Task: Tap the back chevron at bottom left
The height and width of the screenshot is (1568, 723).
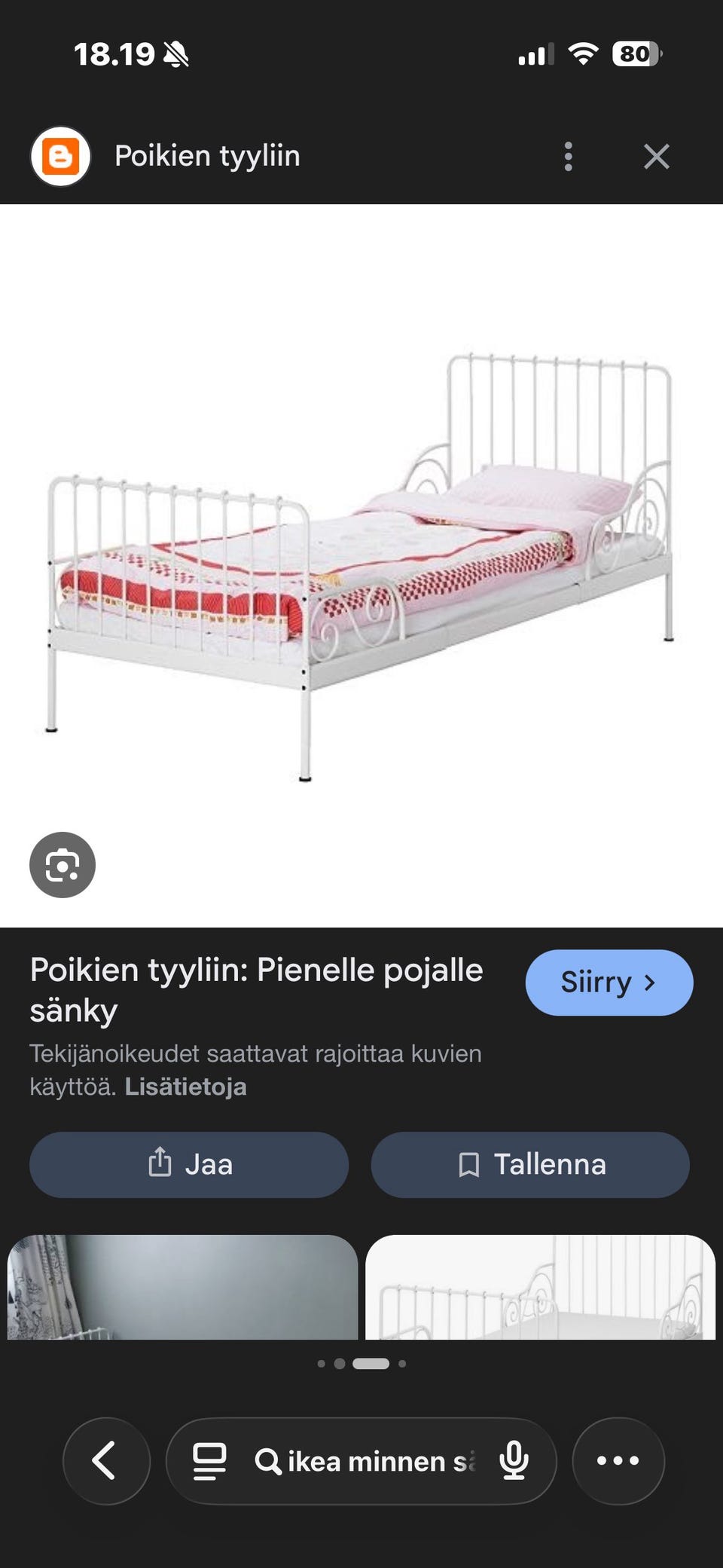Action: (x=105, y=1460)
